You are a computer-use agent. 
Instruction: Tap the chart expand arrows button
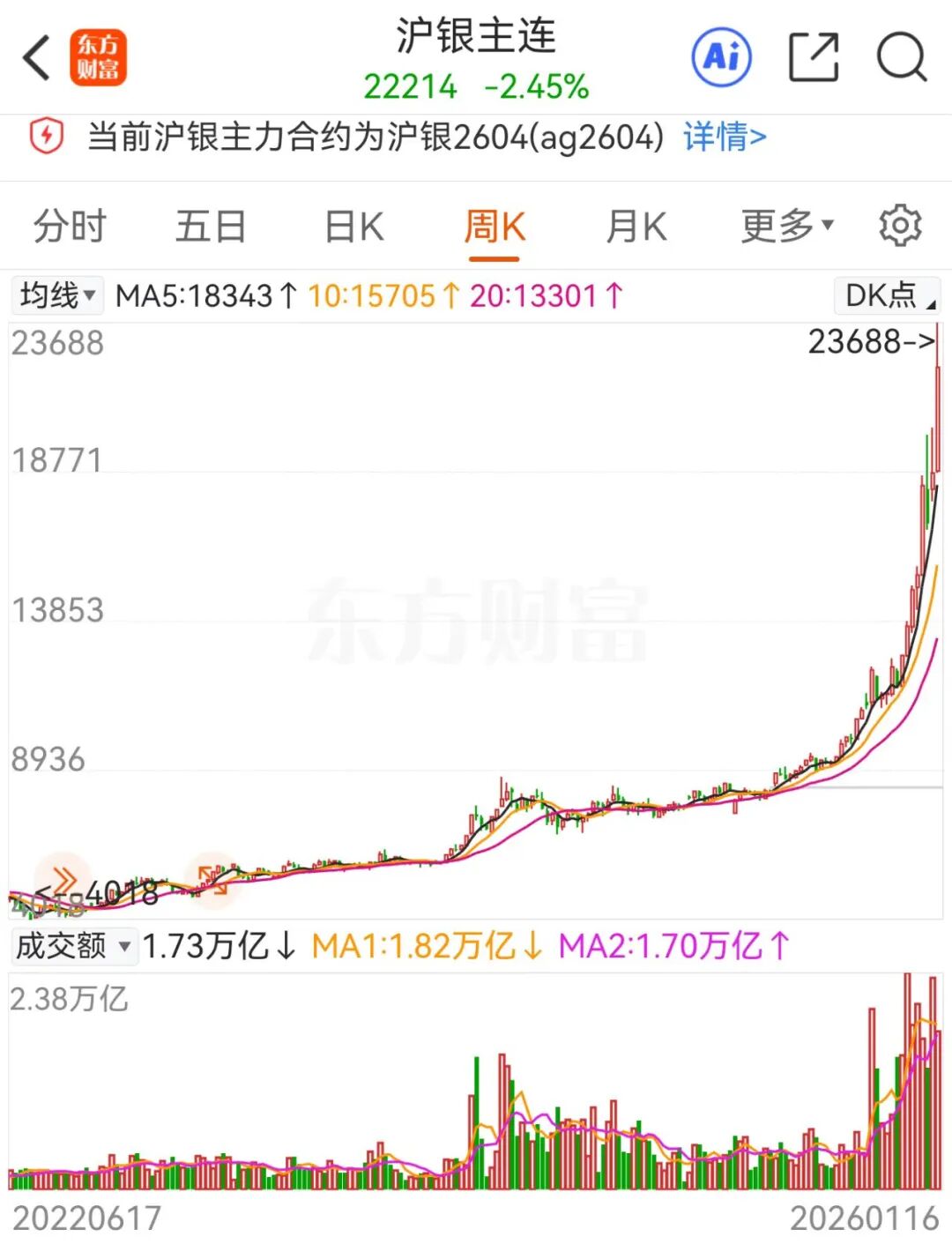point(212,878)
